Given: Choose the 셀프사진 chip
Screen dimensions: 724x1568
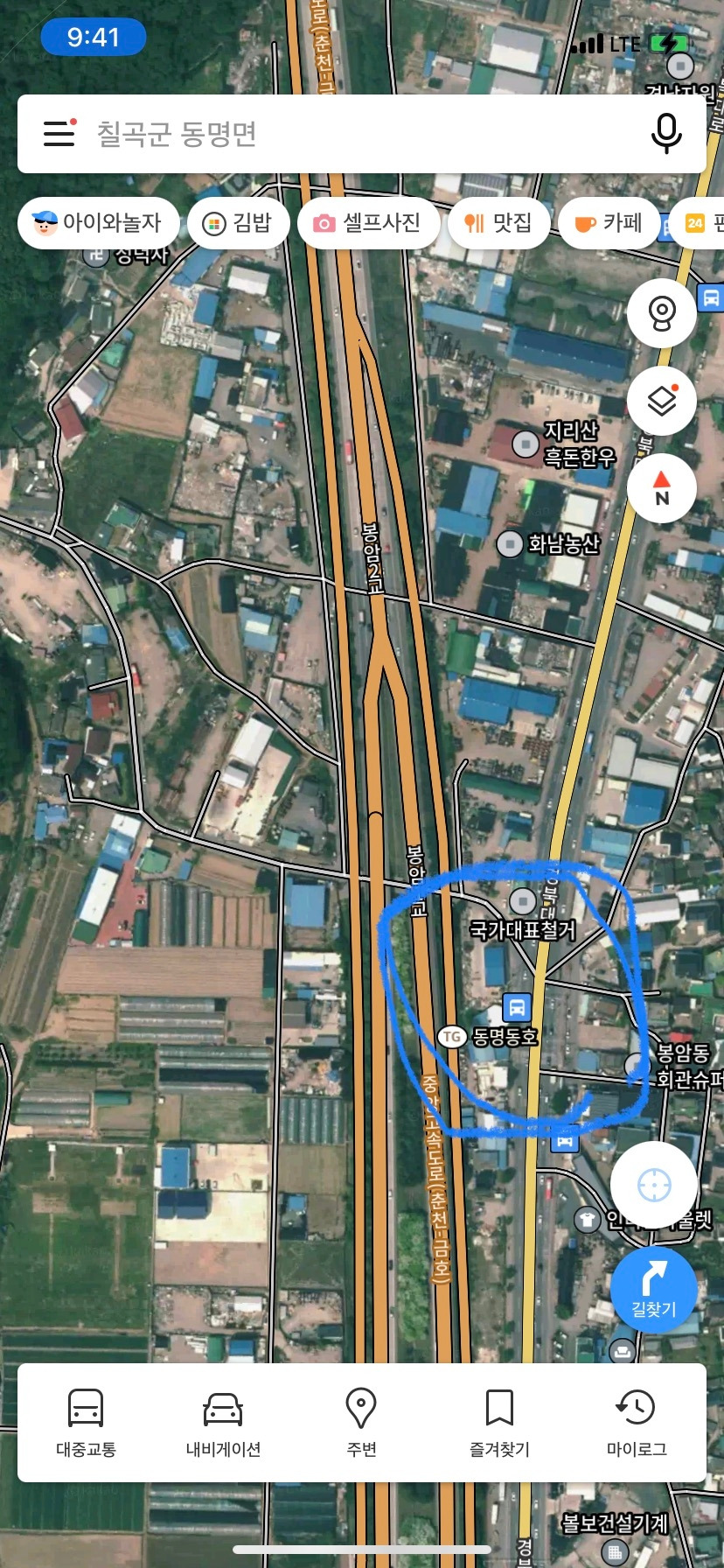Looking at the screenshot, I should click(368, 223).
